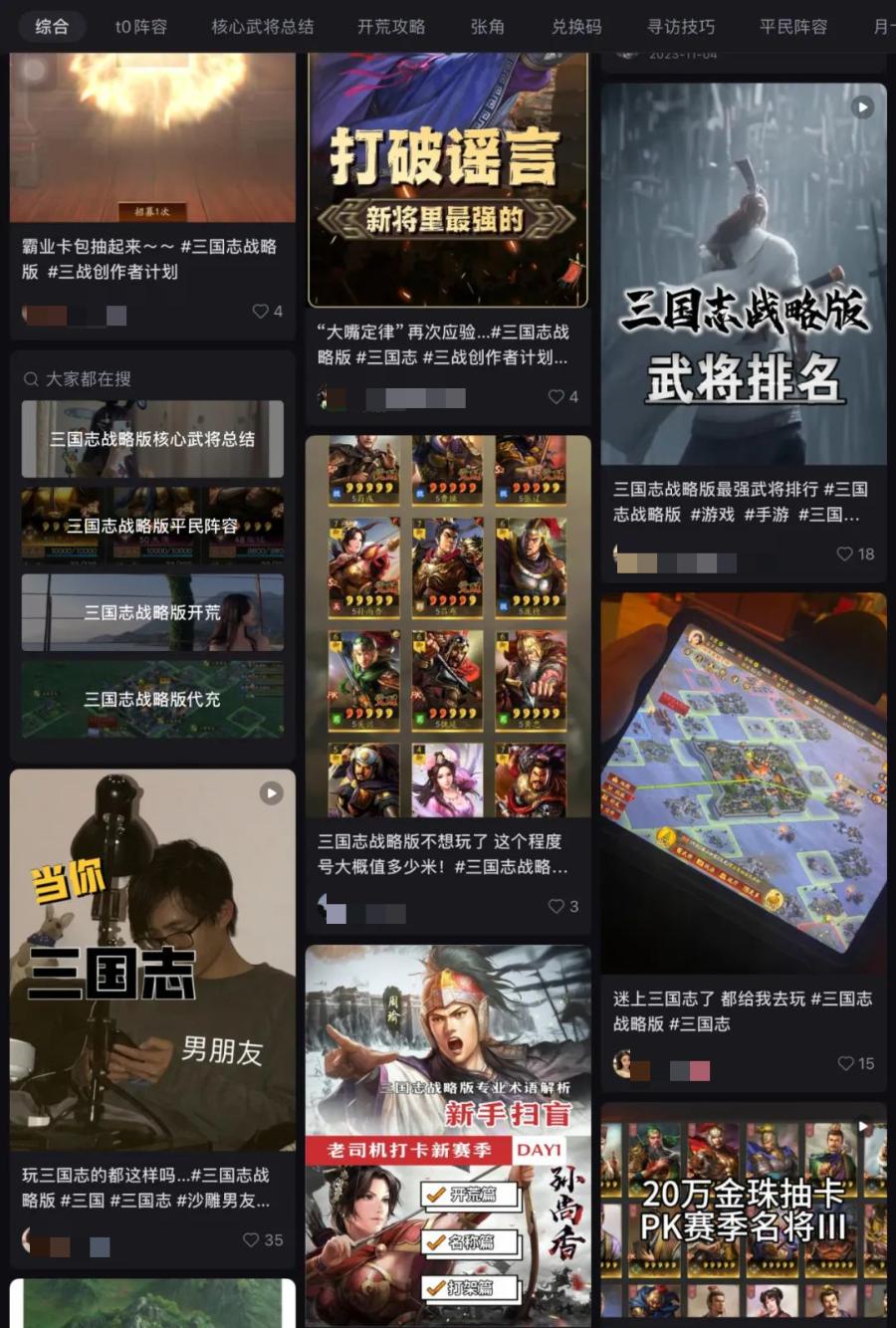Open the 新手扫盲 孙尚香 post

pos(447,1135)
